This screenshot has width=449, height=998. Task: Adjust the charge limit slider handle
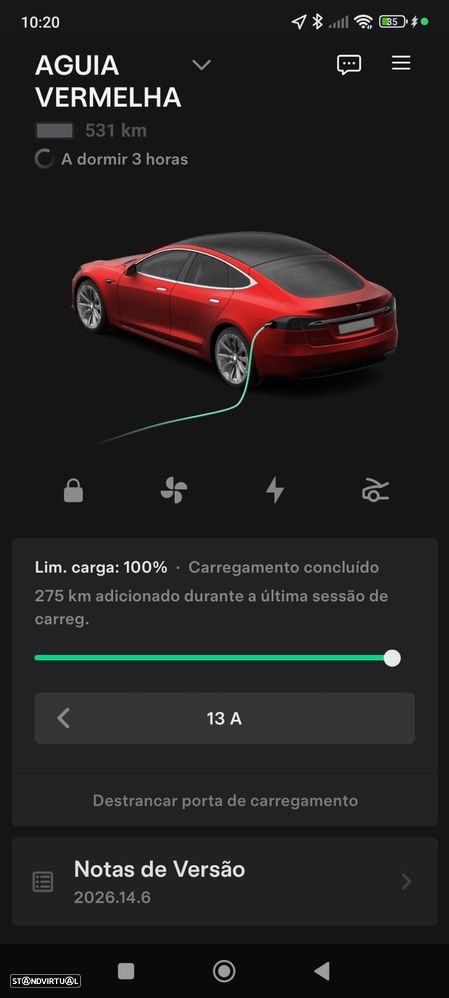pos(392,658)
